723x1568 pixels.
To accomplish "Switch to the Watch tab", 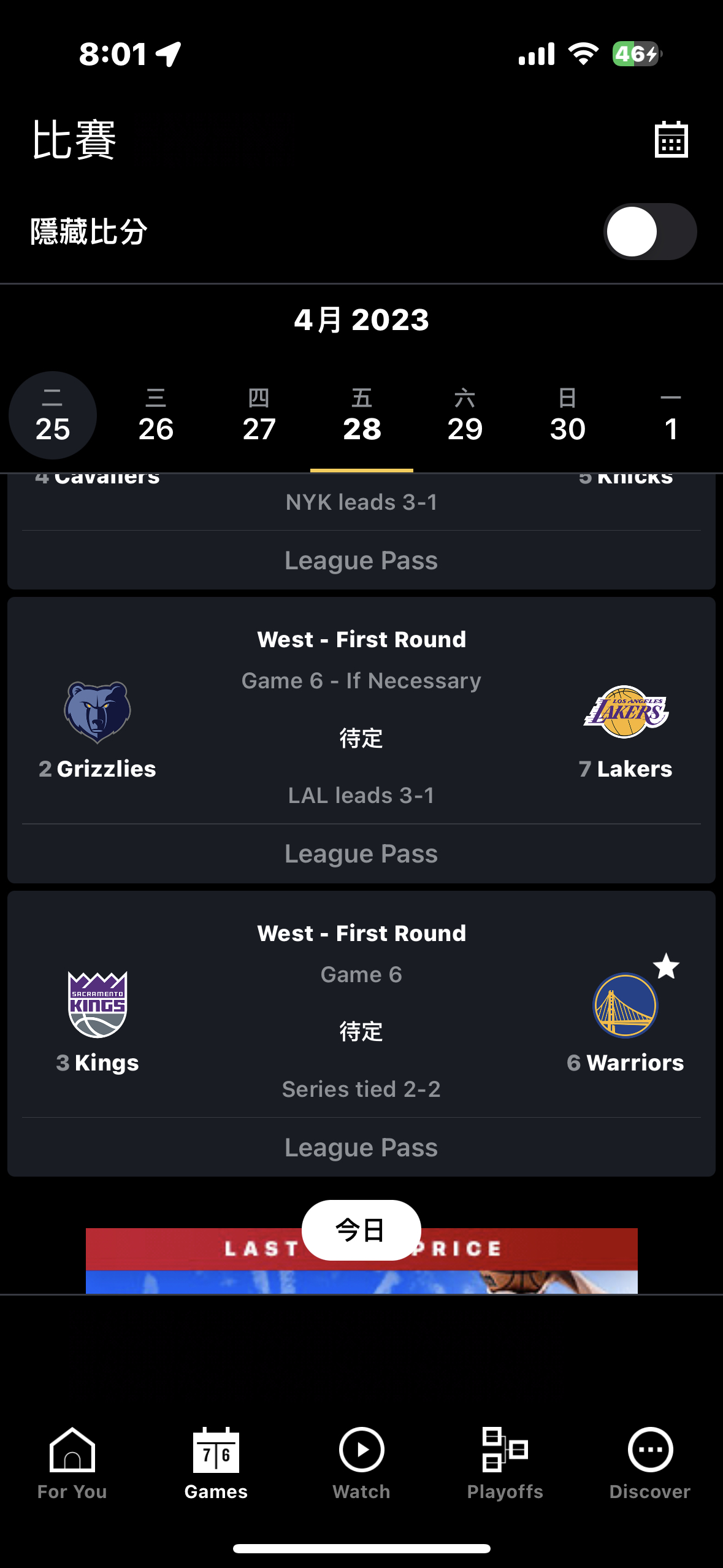I will coord(361,1463).
